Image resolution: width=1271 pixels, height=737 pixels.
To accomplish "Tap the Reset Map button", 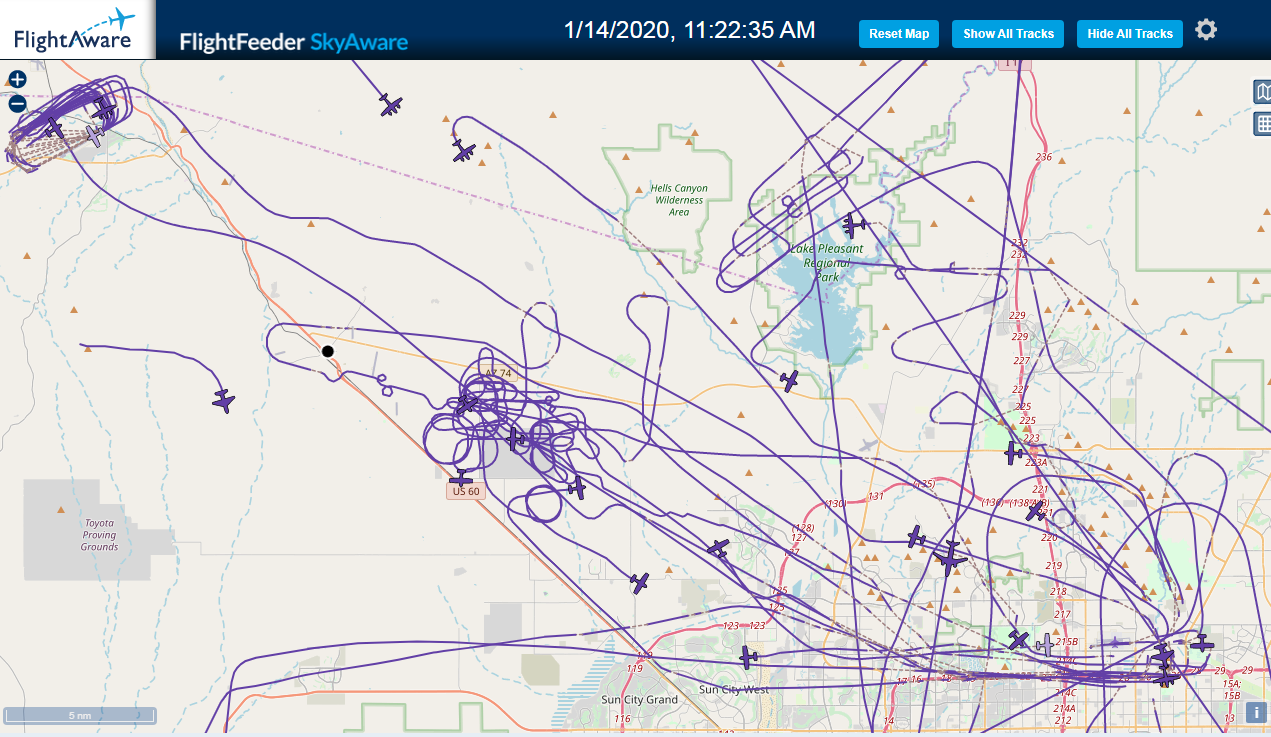I will pos(899,34).
